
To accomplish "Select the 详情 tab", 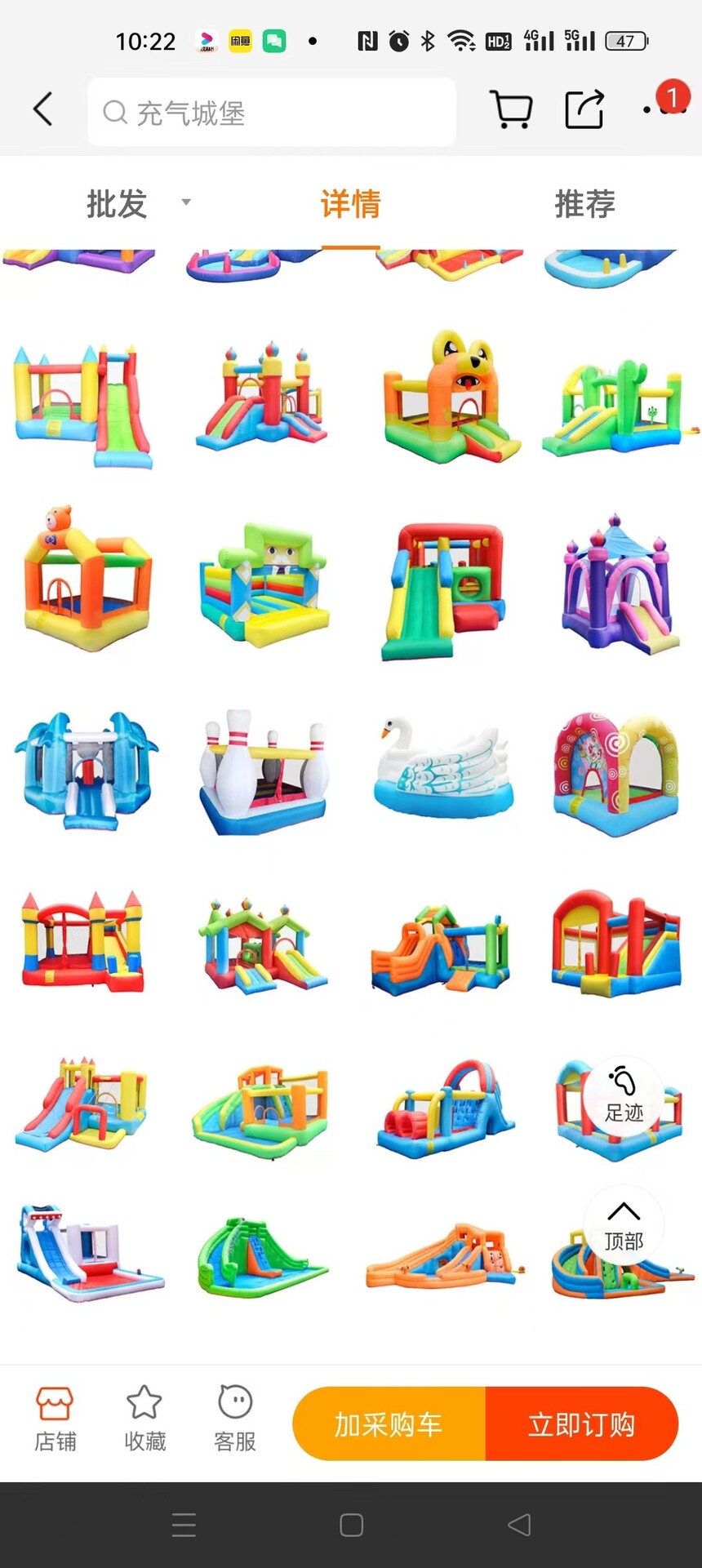I will (x=351, y=203).
